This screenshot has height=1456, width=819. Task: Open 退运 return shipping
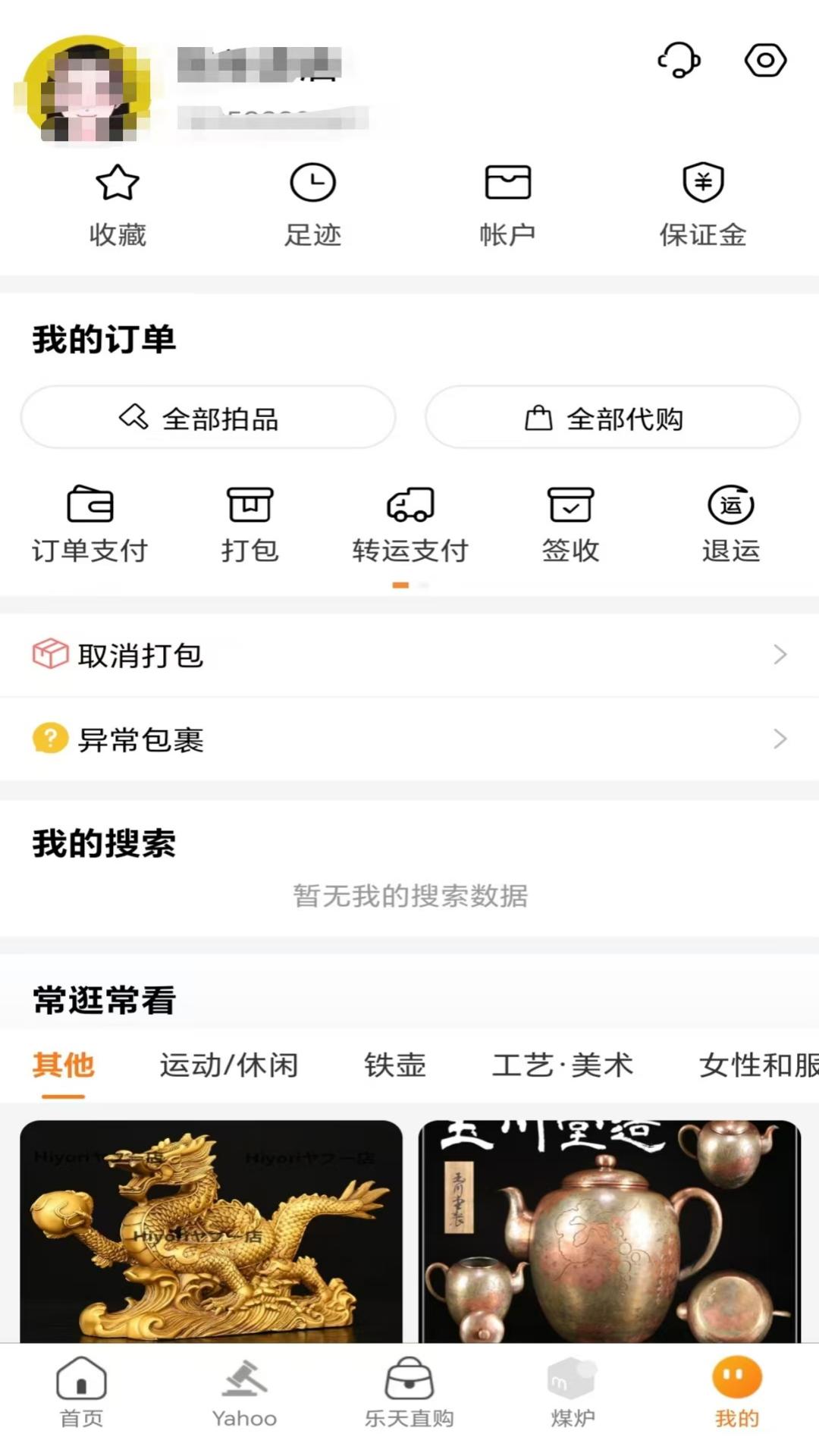(x=731, y=525)
